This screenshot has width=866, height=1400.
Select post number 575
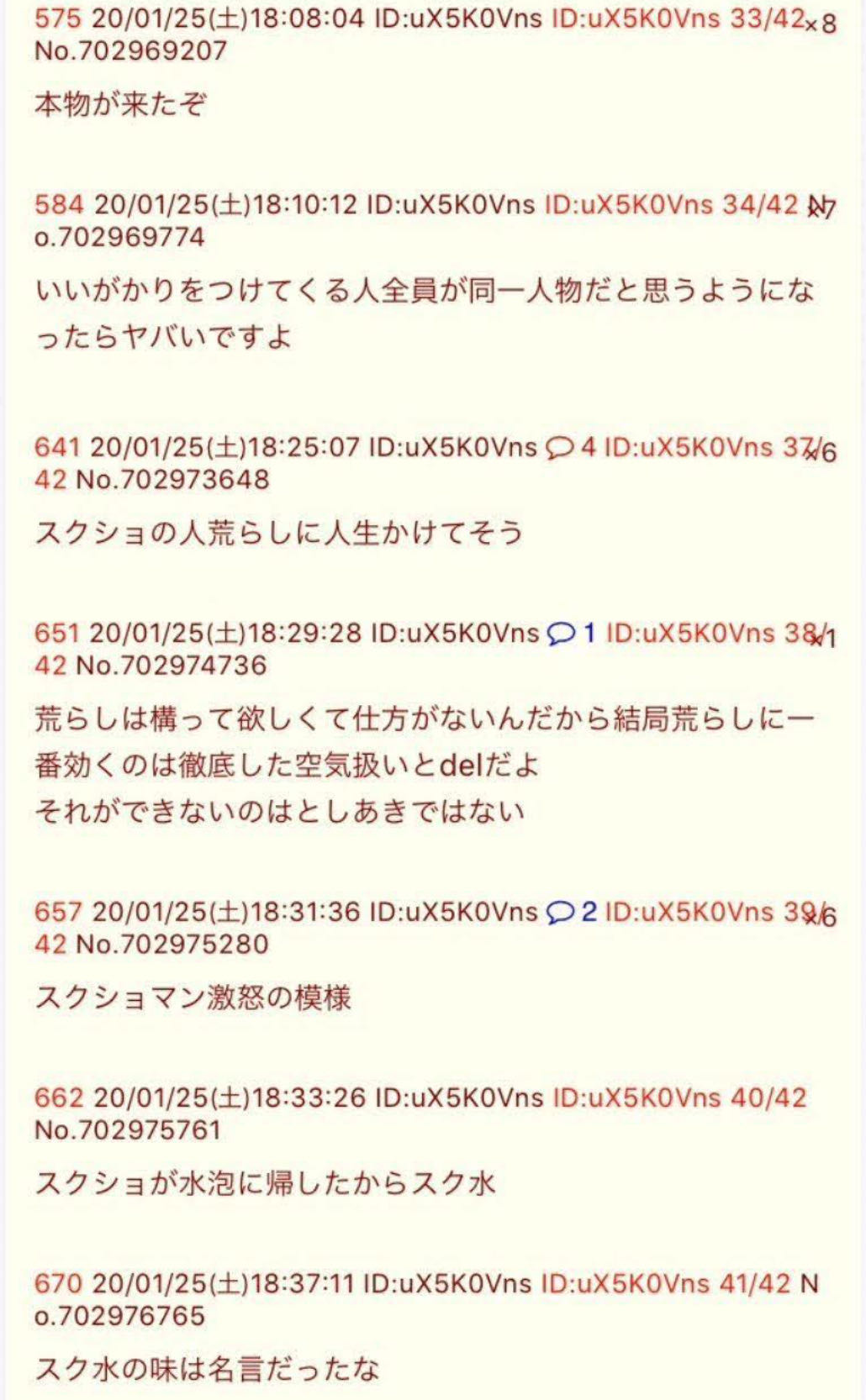(x=58, y=18)
